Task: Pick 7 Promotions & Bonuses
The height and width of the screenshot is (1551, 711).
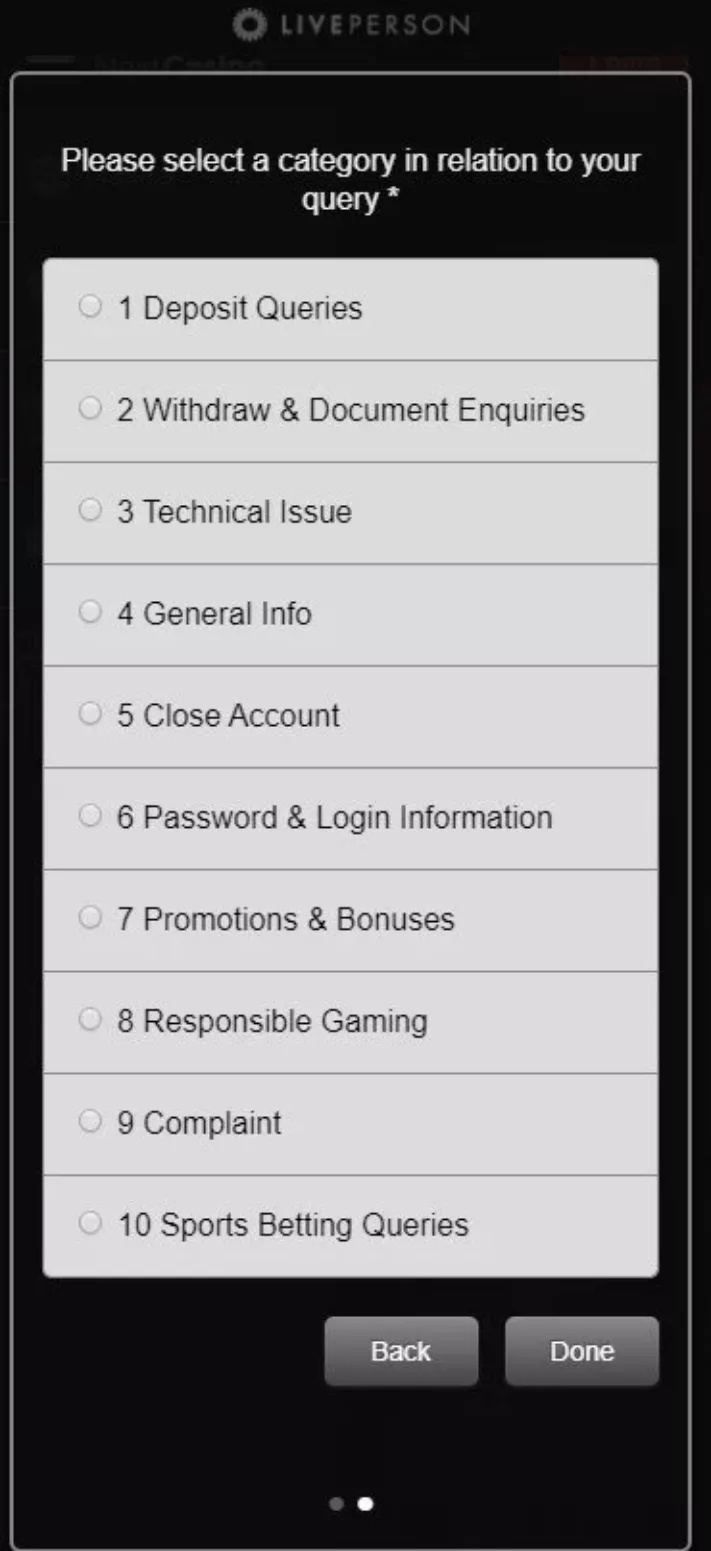Action: pos(91,918)
